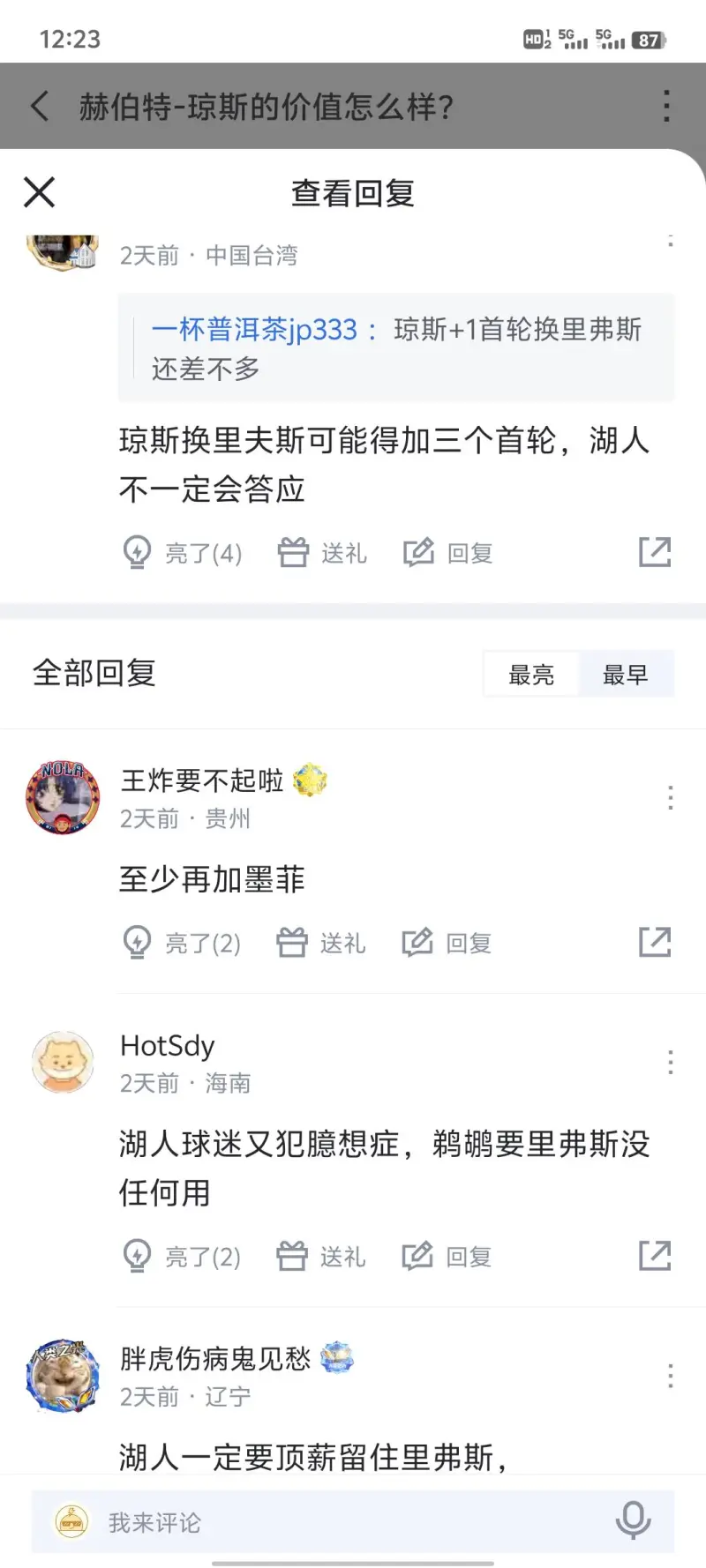This screenshot has width=706, height=1568.
Task: Like the comment about 琼斯换里夫斯 with 亮了(4)
Action: (x=183, y=553)
